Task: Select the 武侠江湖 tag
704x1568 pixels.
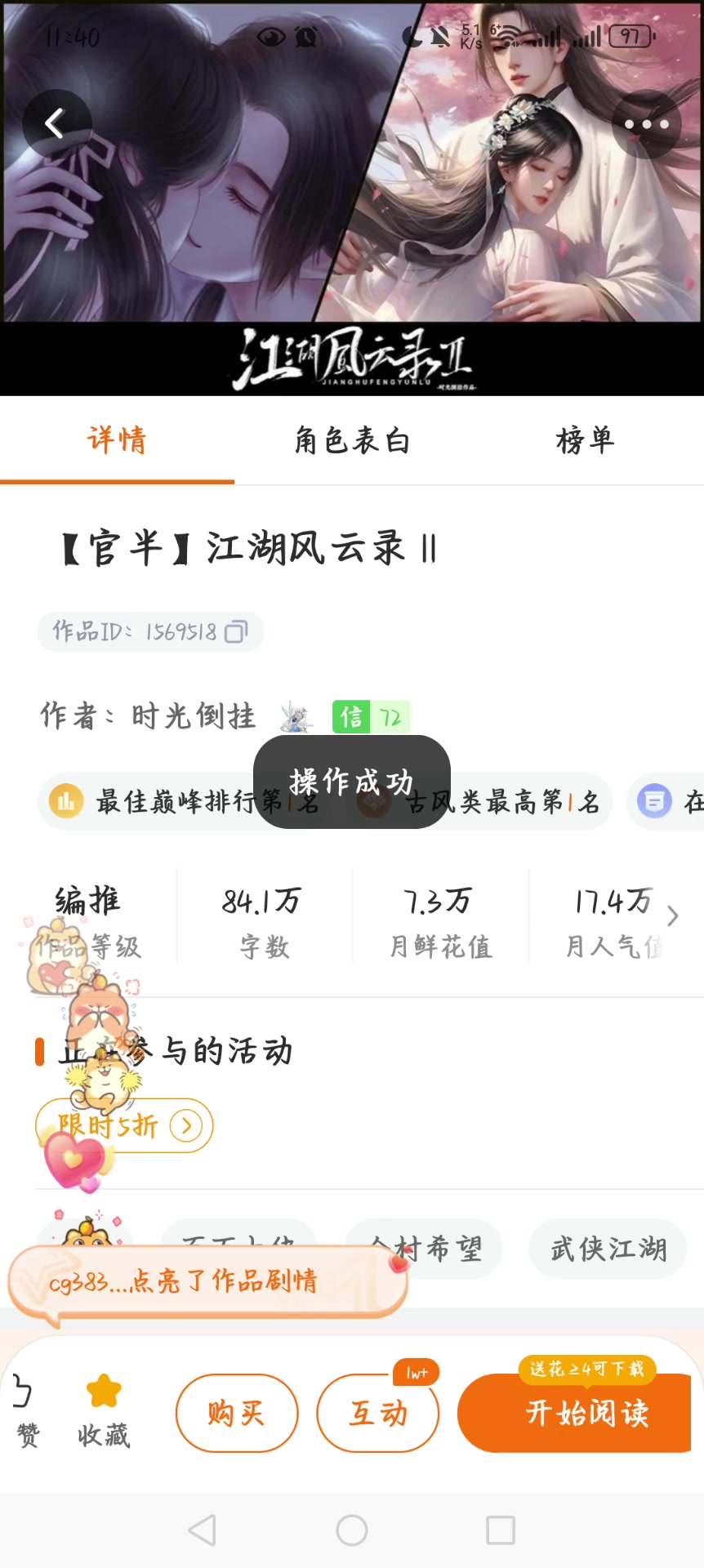Action: tap(608, 1248)
